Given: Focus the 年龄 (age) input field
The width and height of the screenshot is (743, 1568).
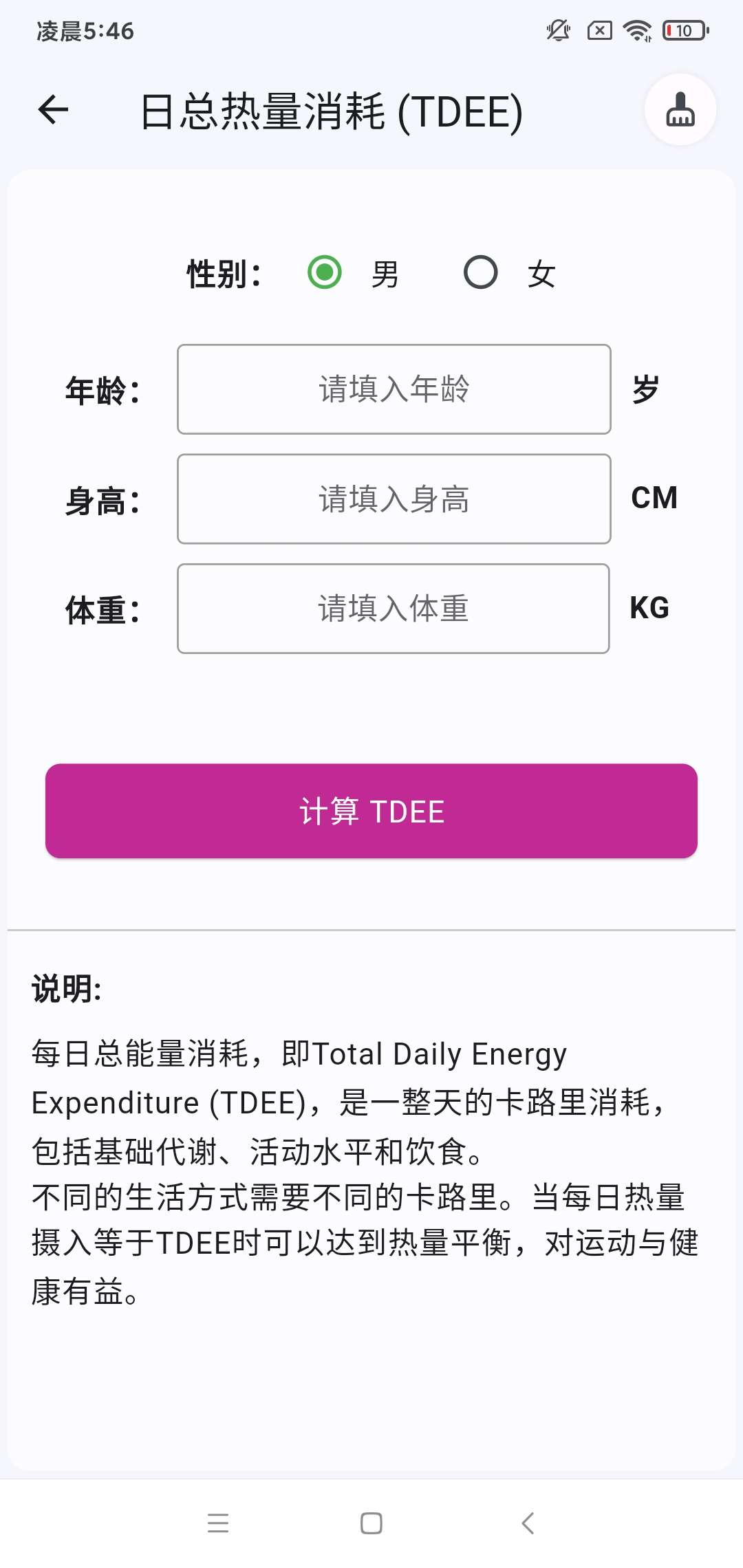Looking at the screenshot, I should point(394,389).
